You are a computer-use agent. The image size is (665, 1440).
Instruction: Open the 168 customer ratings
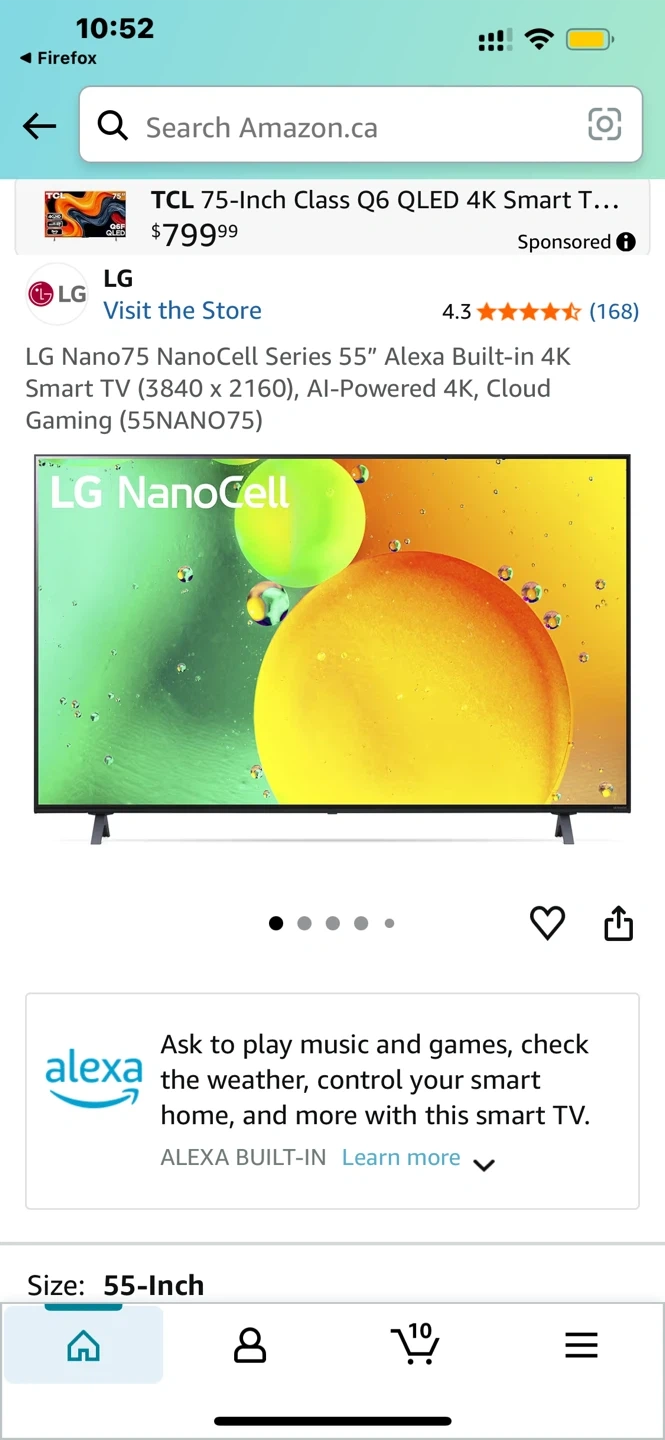point(613,312)
